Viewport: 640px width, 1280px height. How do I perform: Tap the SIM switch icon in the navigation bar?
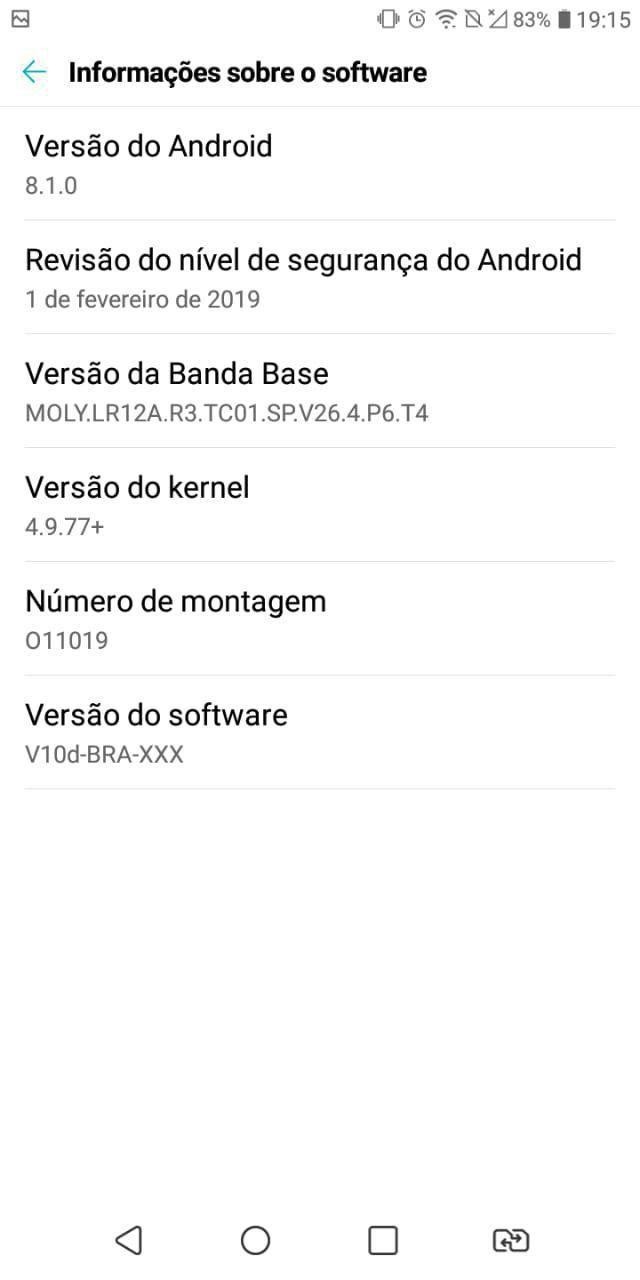(x=511, y=1240)
